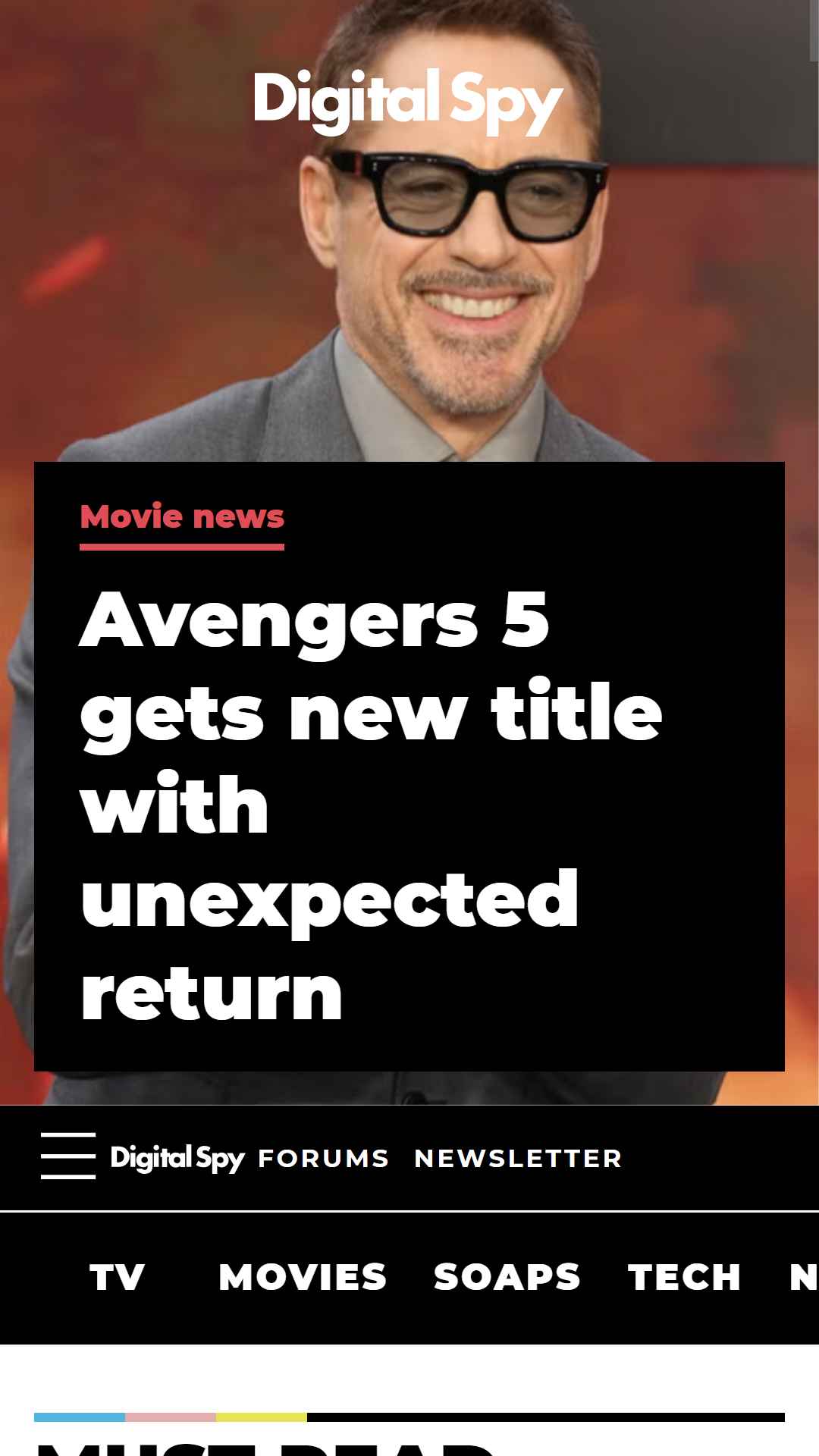
Task: Go to the Soaps section
Action: [507, 1277]
